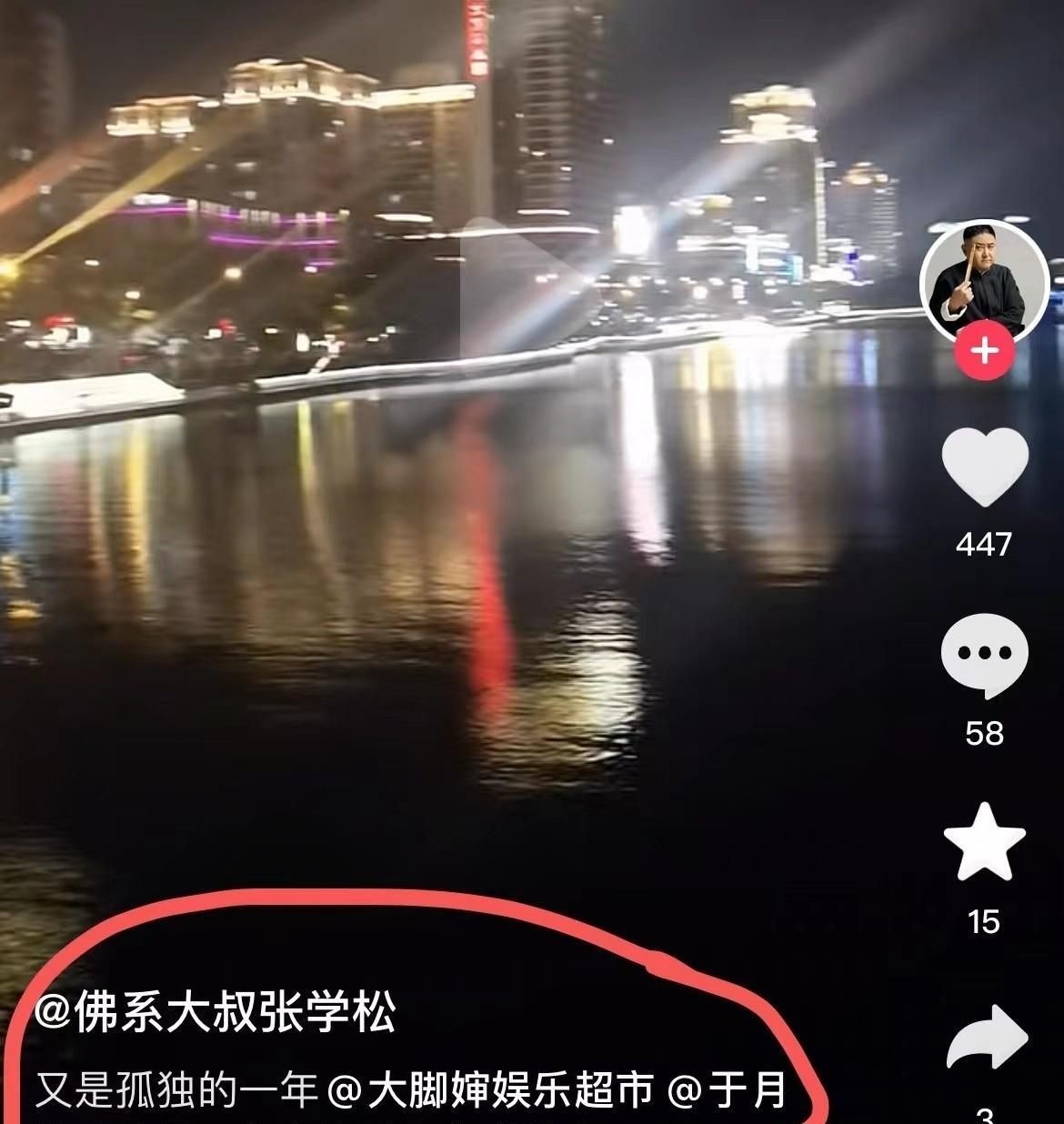Add the video to favorites star
The width and height of the screenshot is (1064, 1124).
click(x=985, y=842)
